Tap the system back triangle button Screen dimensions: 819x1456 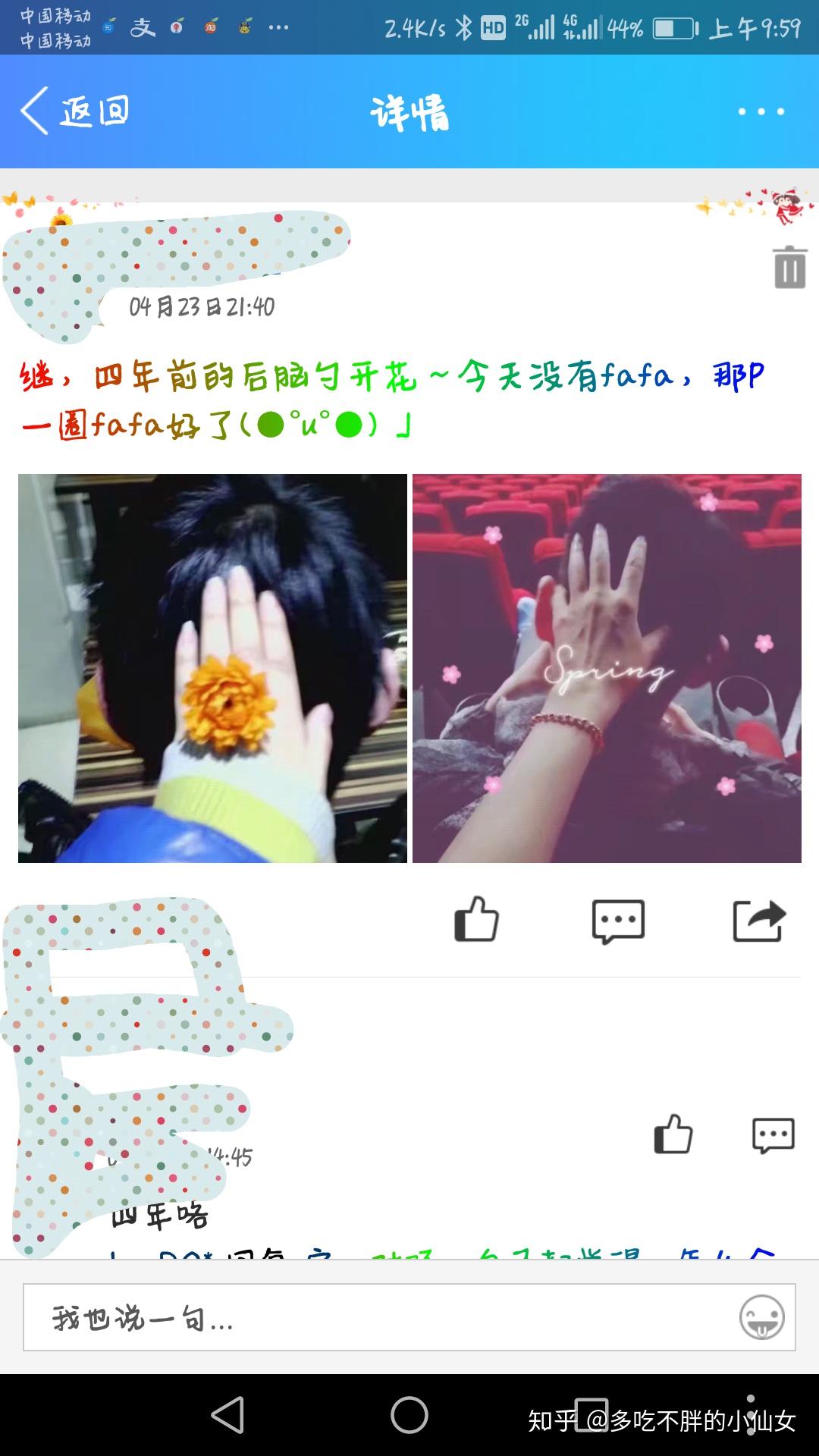click(227, 1415)
